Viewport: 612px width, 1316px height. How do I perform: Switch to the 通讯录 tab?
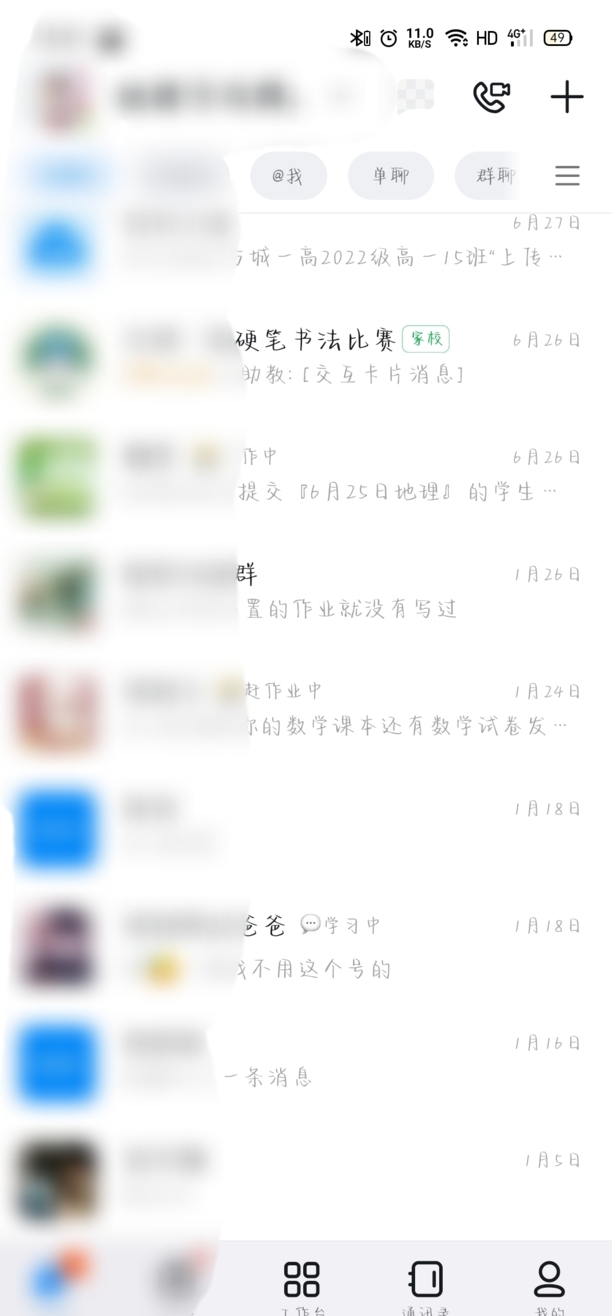click(x=425, y=1285)
